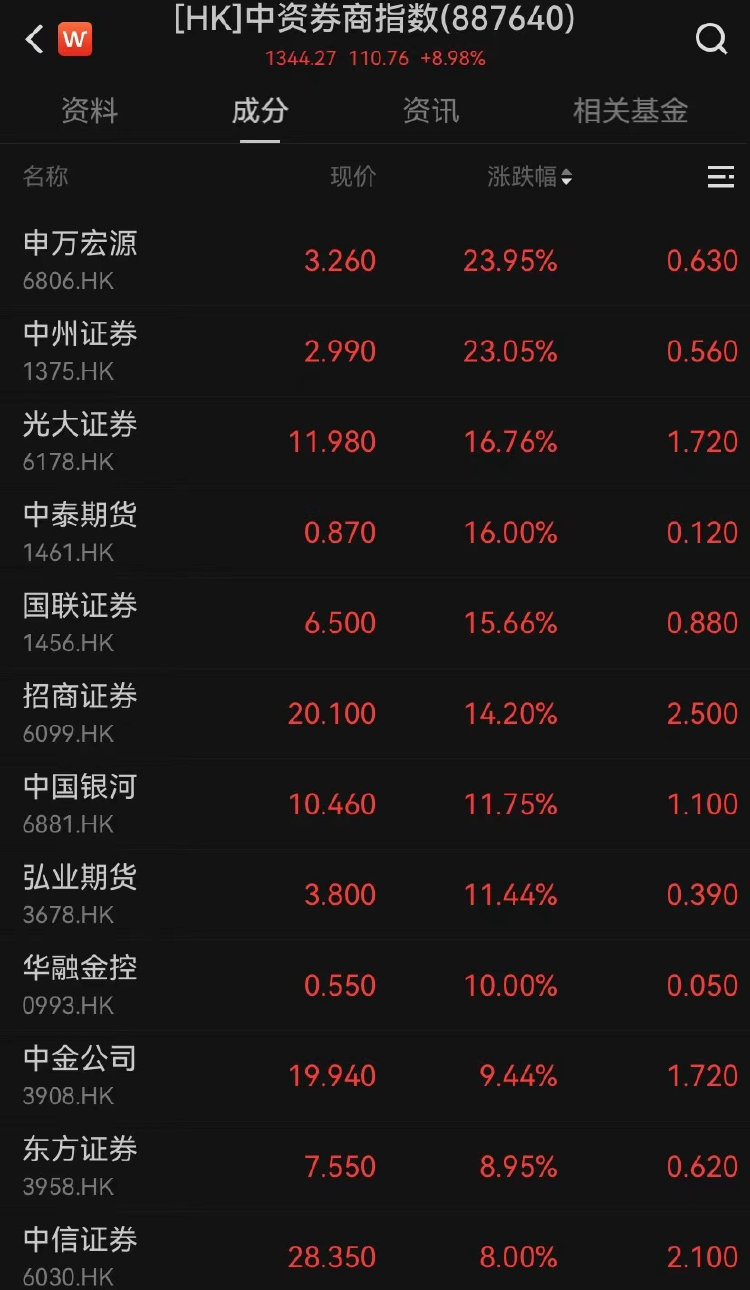Open the 相关基金 tab
This screenshot has height=1290, width=750.
pyautogui.click(x=631, y=110)
